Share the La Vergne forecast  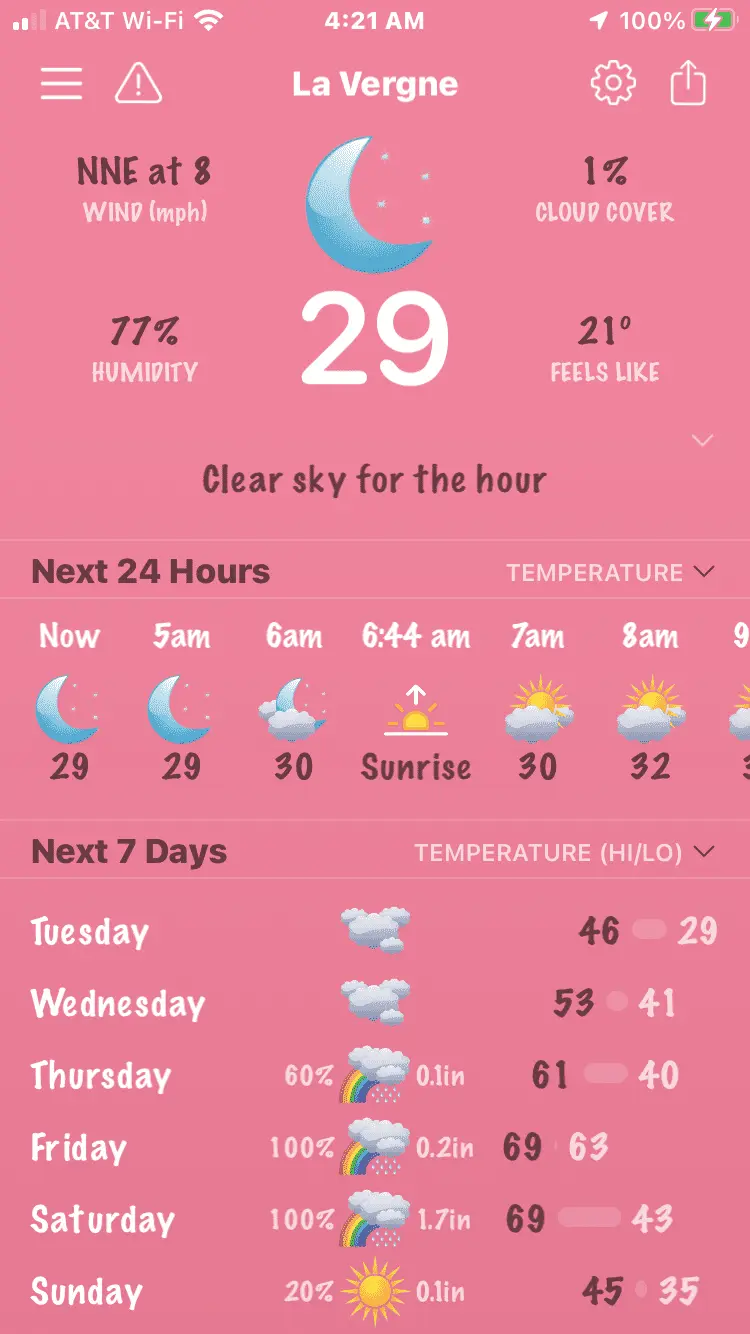[x=688, y=84]
